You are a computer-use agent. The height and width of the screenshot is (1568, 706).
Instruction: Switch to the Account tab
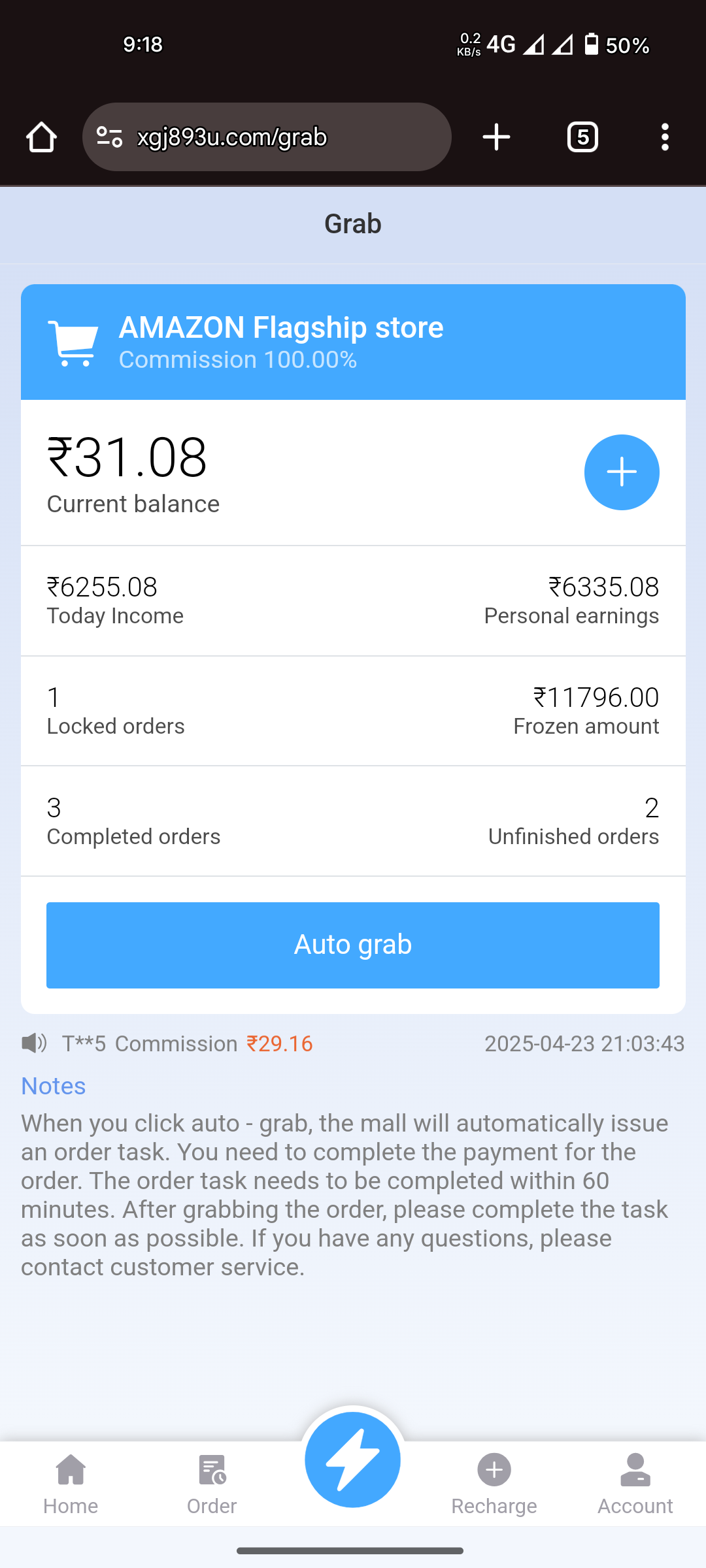(635, 1484)
